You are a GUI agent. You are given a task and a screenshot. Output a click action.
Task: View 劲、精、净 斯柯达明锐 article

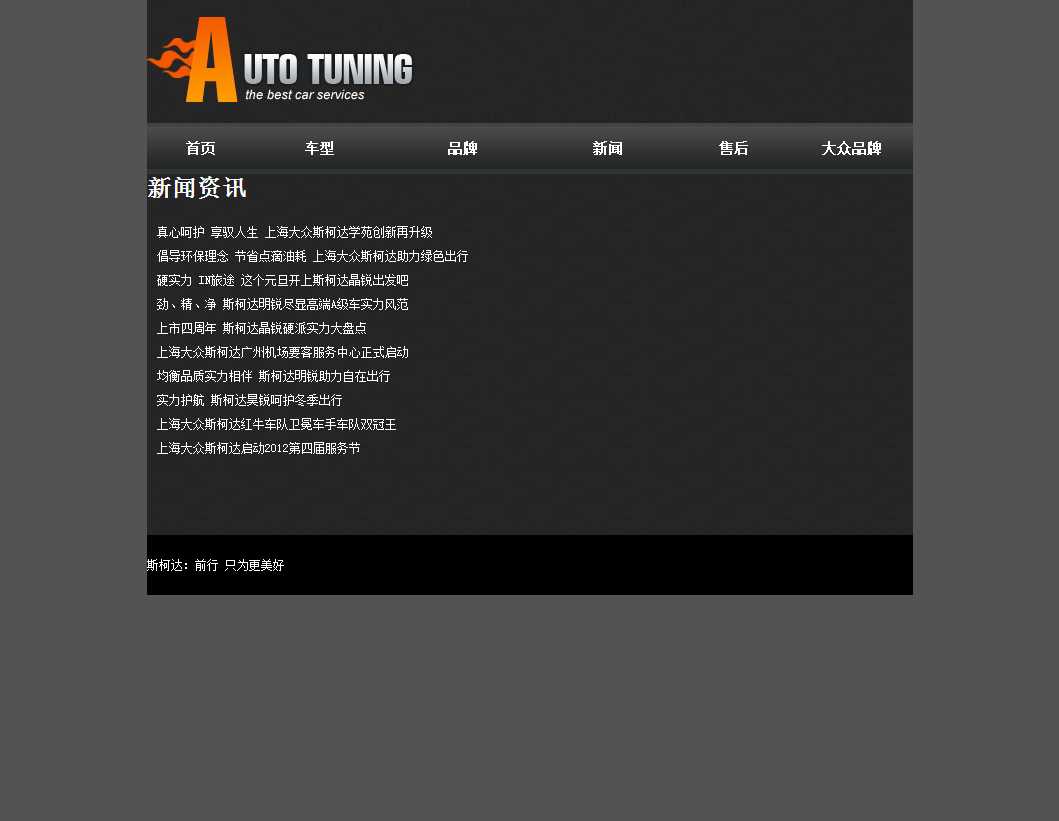click(282, 305)
